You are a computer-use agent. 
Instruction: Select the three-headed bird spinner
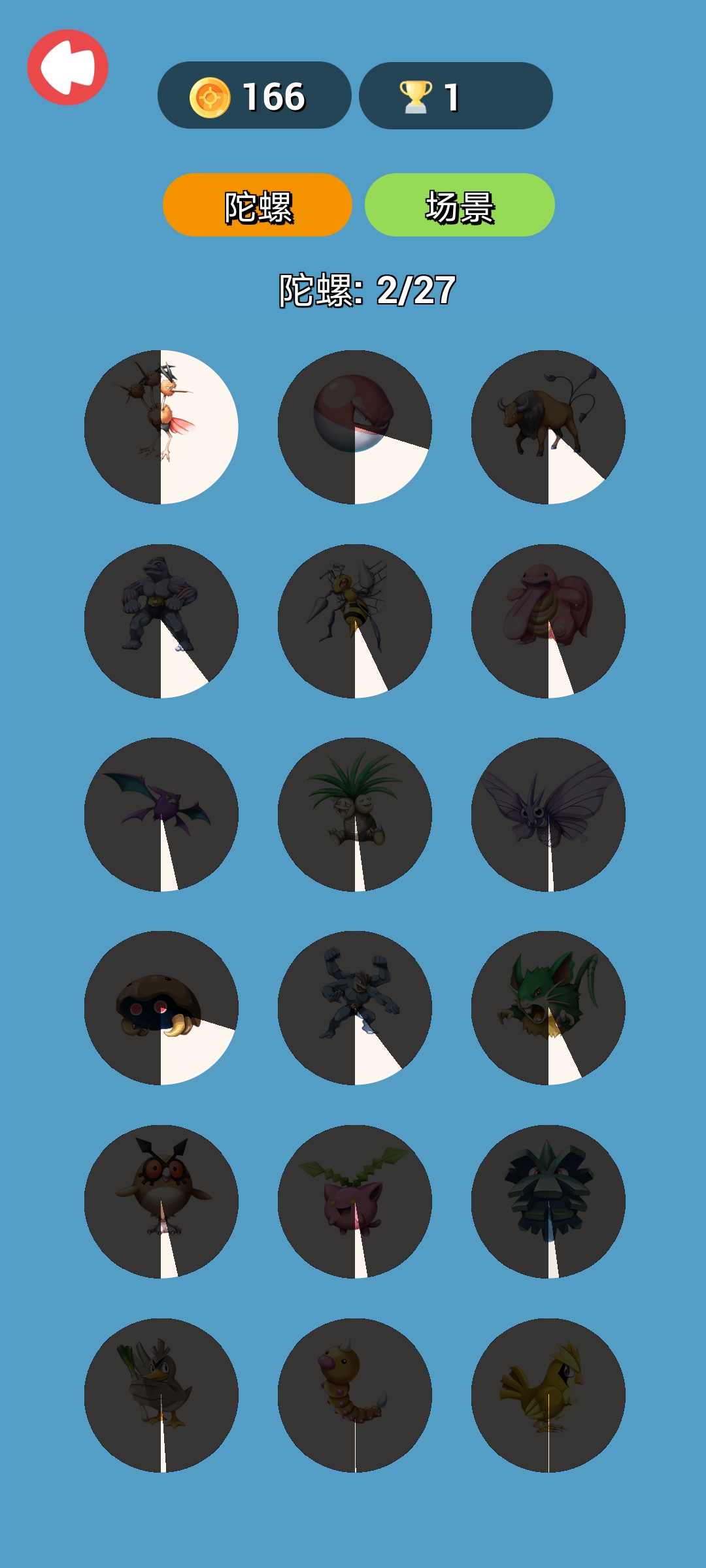click(x=161, y=427)
